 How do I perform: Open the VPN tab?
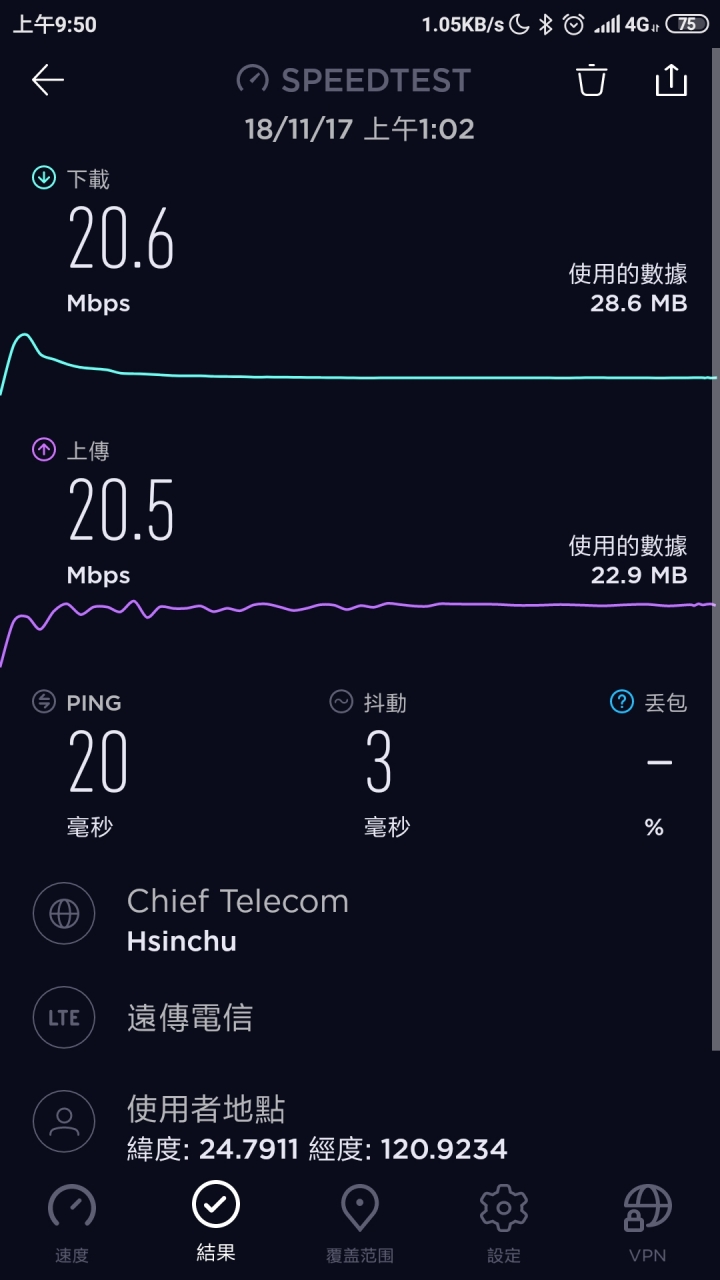click(647, 1222)
